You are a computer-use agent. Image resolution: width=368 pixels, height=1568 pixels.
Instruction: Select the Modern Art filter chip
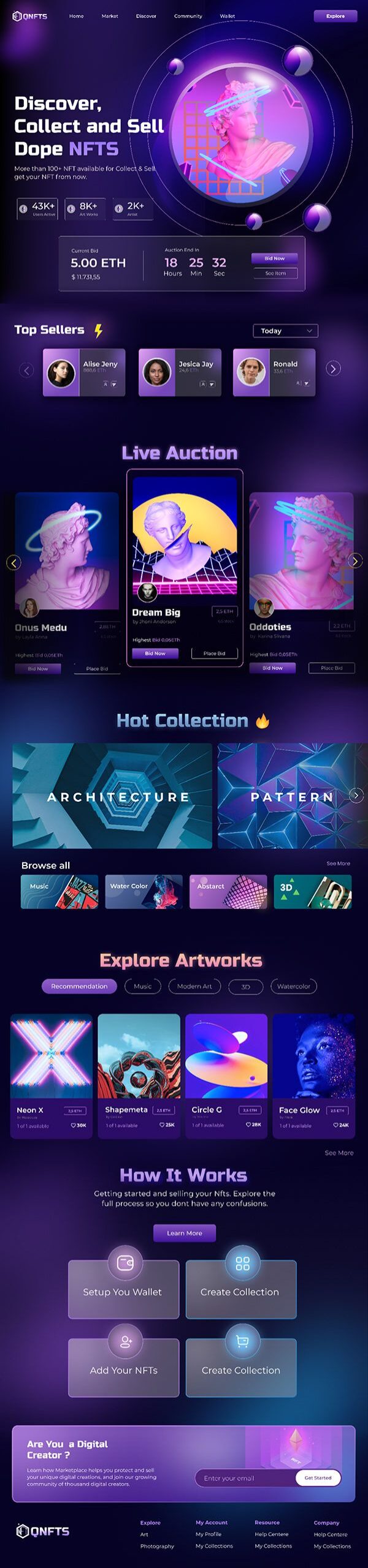(194, 986)
